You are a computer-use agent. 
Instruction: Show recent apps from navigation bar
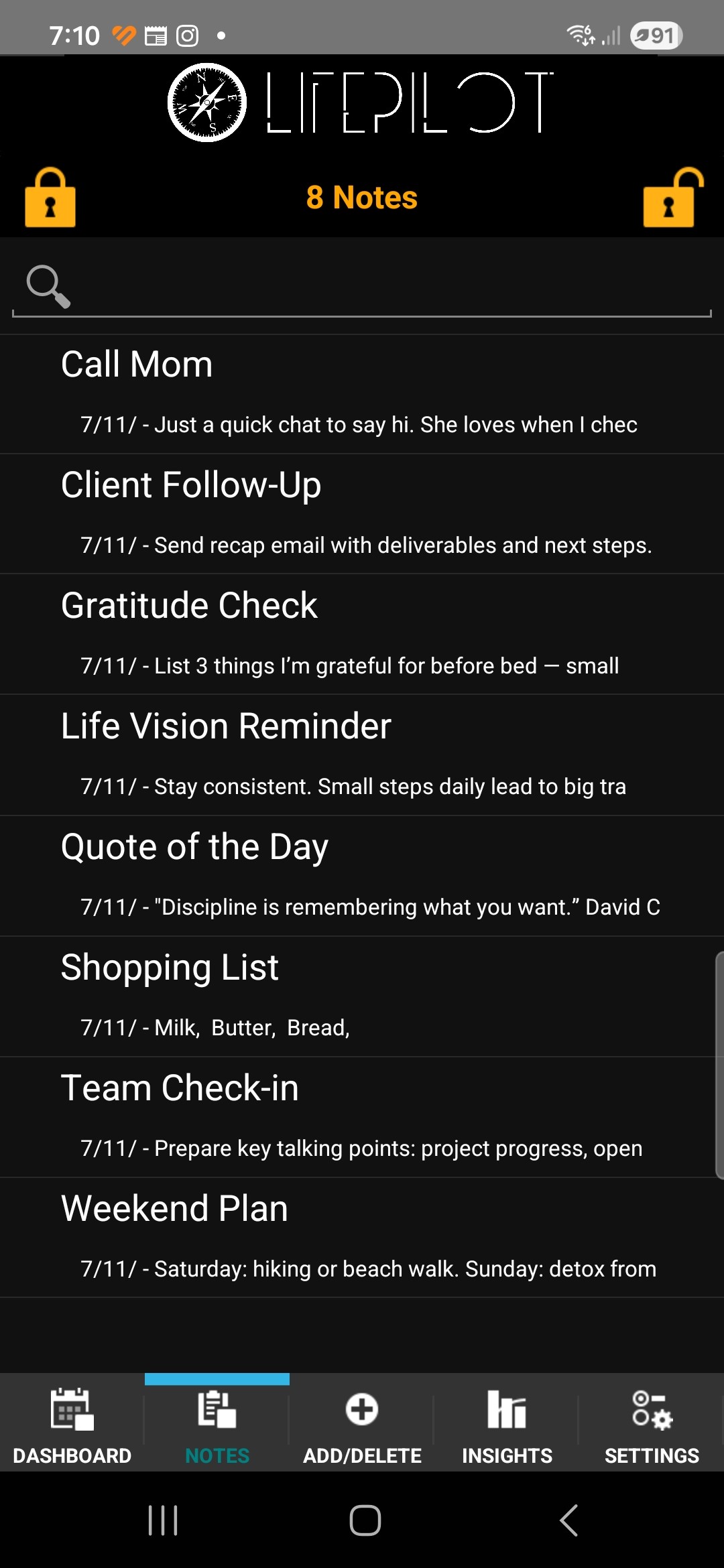pos(163,1520)
